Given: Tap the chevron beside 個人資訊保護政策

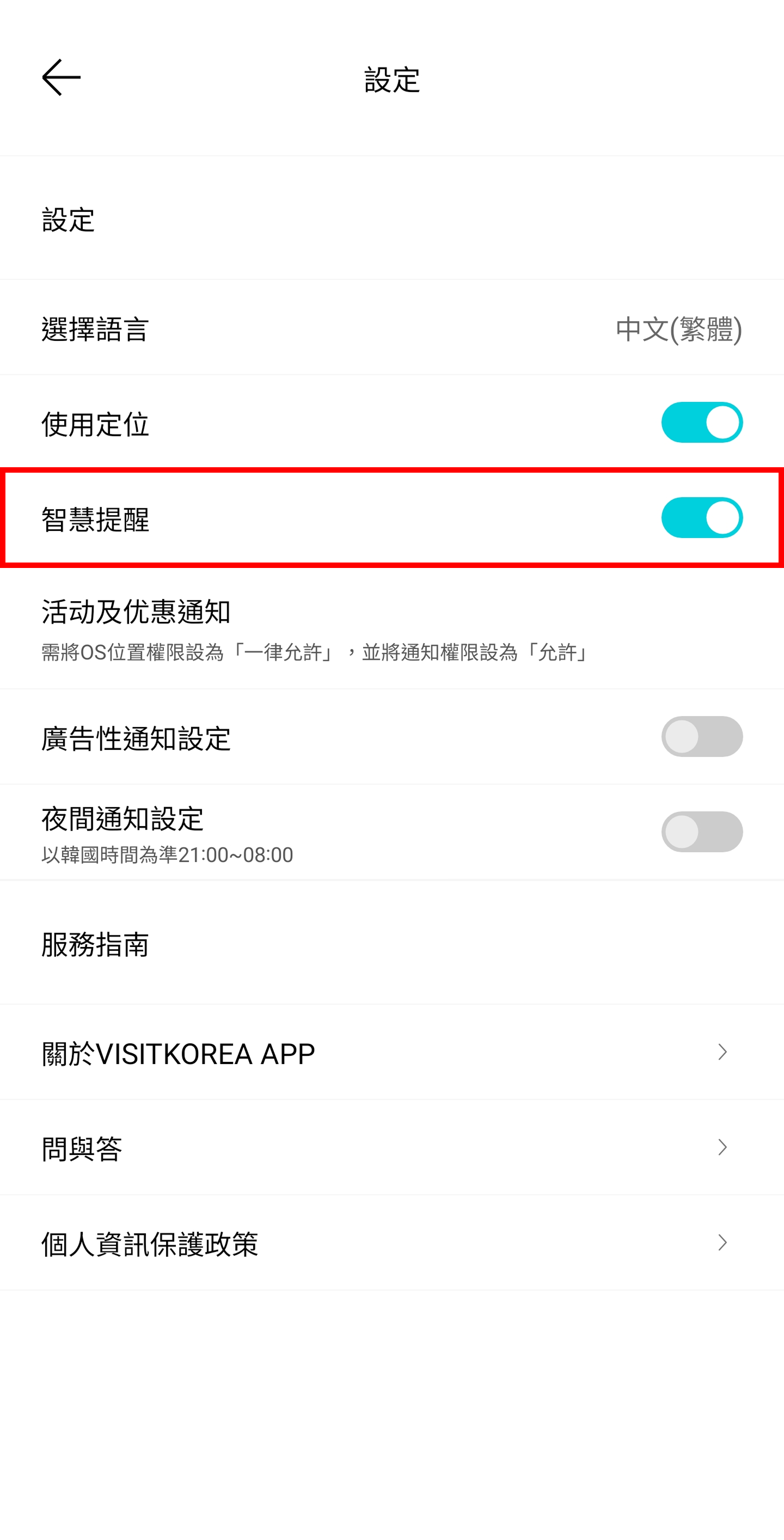Looking at the screenshot, I should pyautogui.click(x=721, y=1243).
